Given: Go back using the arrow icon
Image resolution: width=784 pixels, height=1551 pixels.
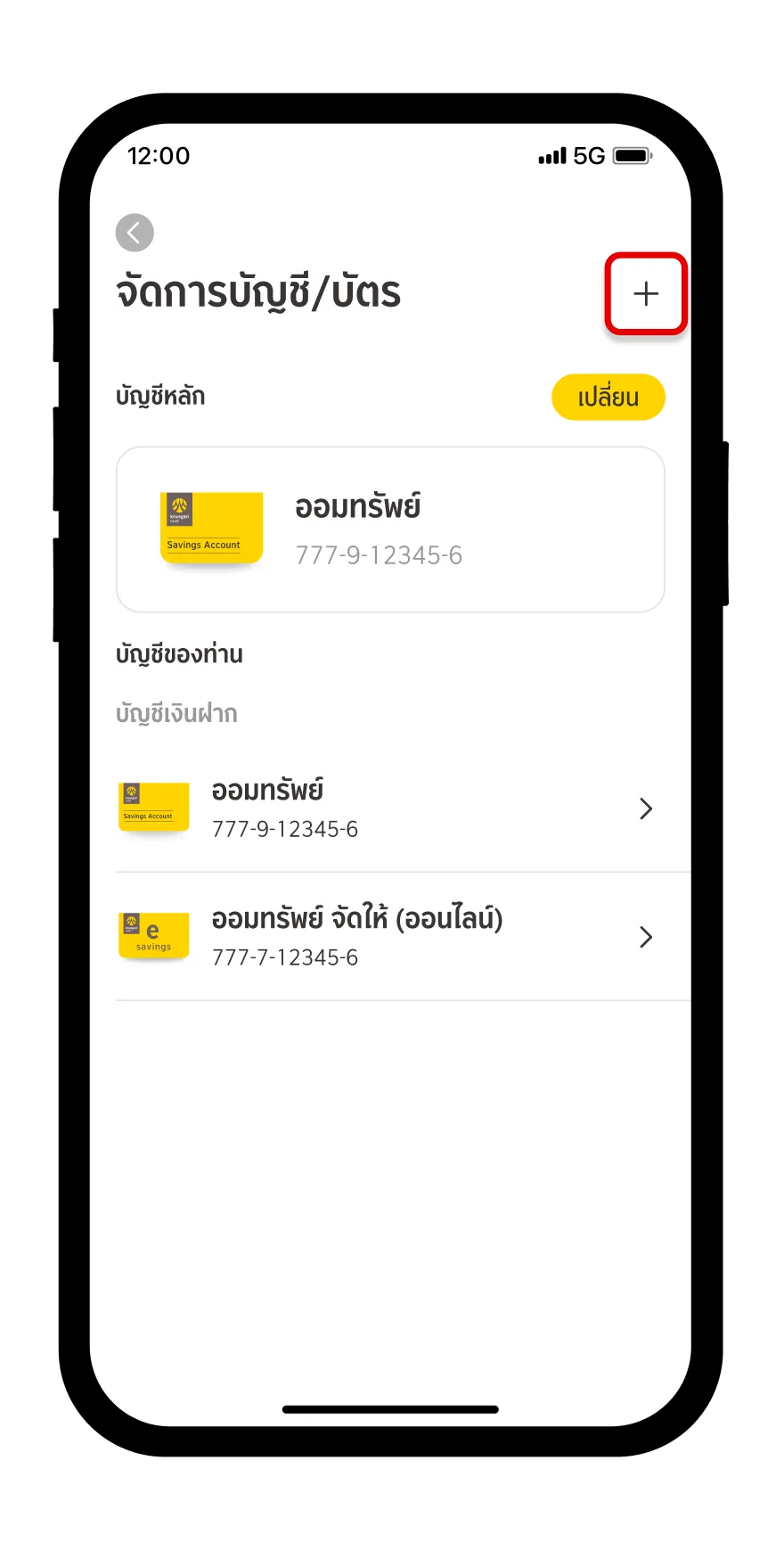Looking at the screenshot, I should 135,234.
